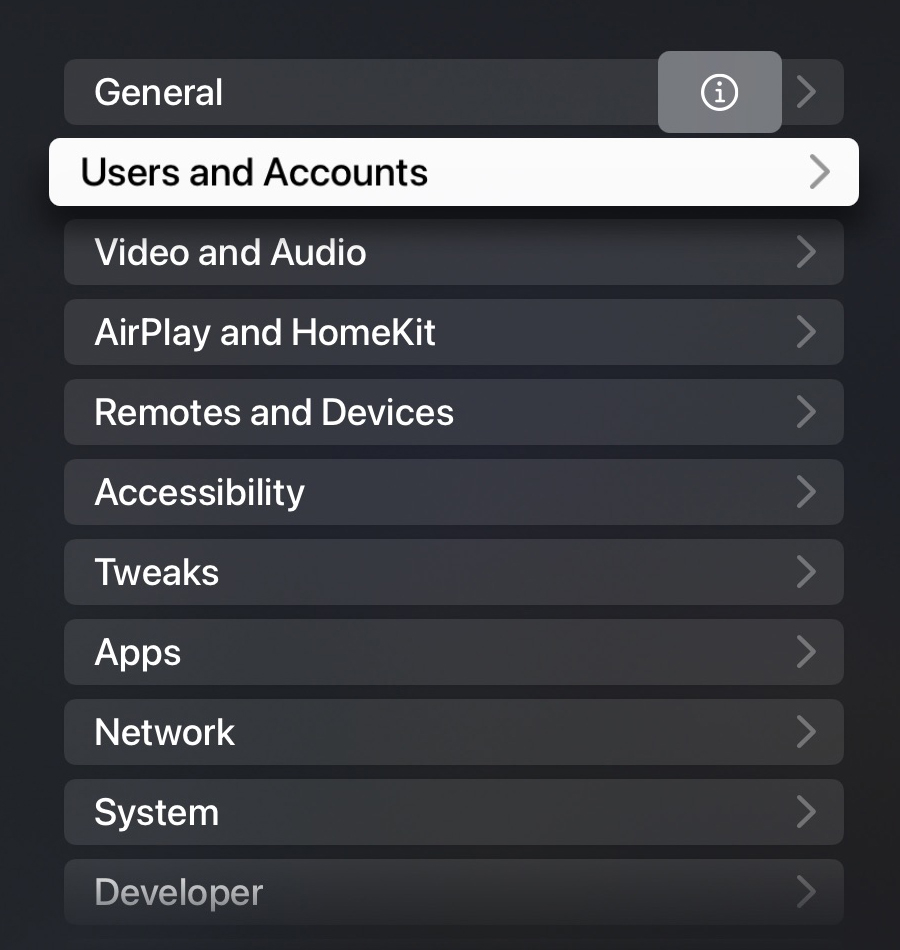Tap the info icon on the General row
Viewport: 900px width, 950px height.
coord(719,92)
